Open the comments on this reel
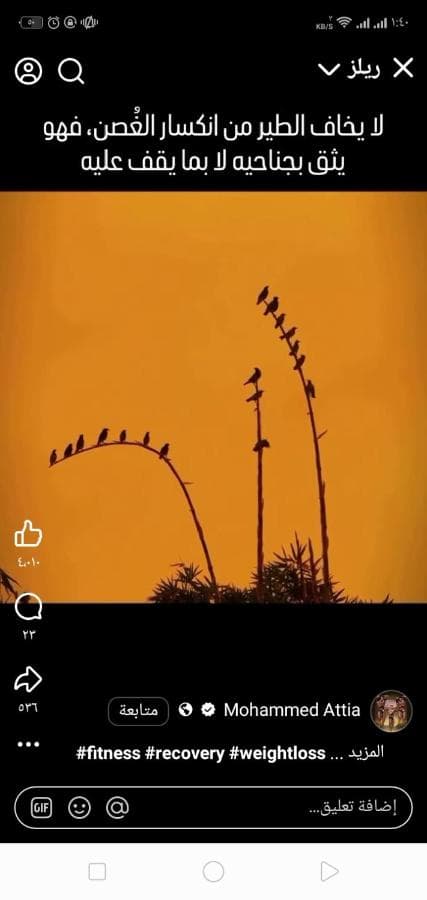The height and width of the screenshot is (900, 427). pyautogui.click(x=28, y=607)
